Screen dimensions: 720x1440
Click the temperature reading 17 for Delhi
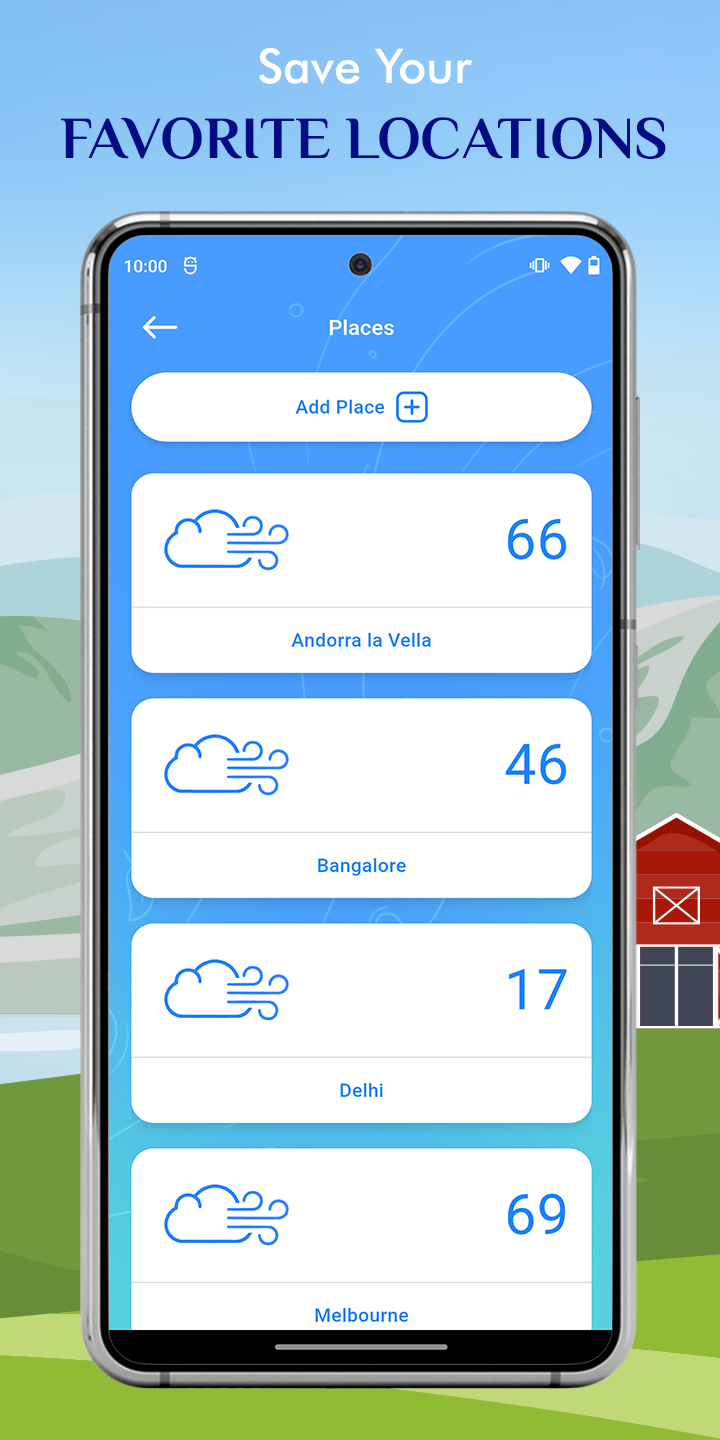[537, 989]
